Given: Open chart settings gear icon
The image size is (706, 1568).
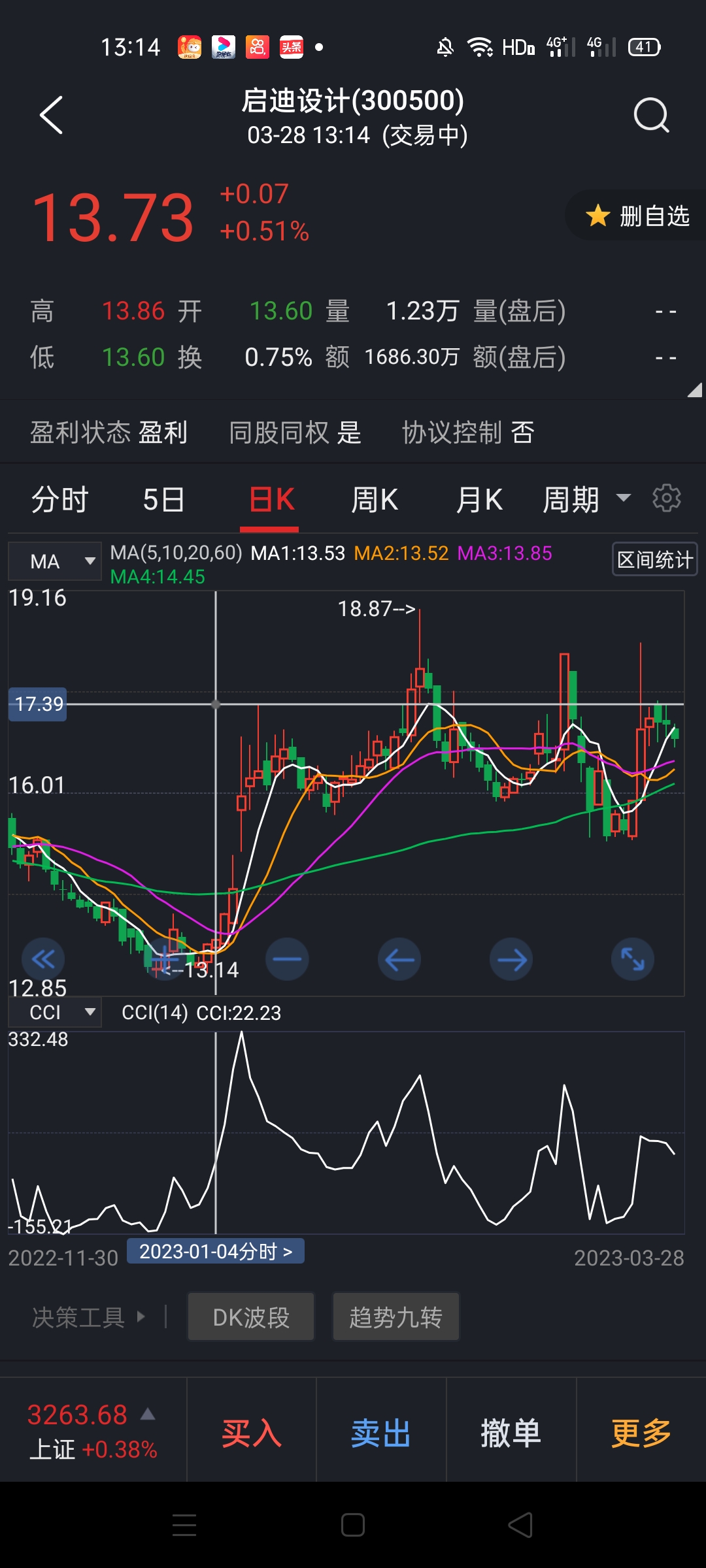Looking at the screenshot, I should point(667,498).
